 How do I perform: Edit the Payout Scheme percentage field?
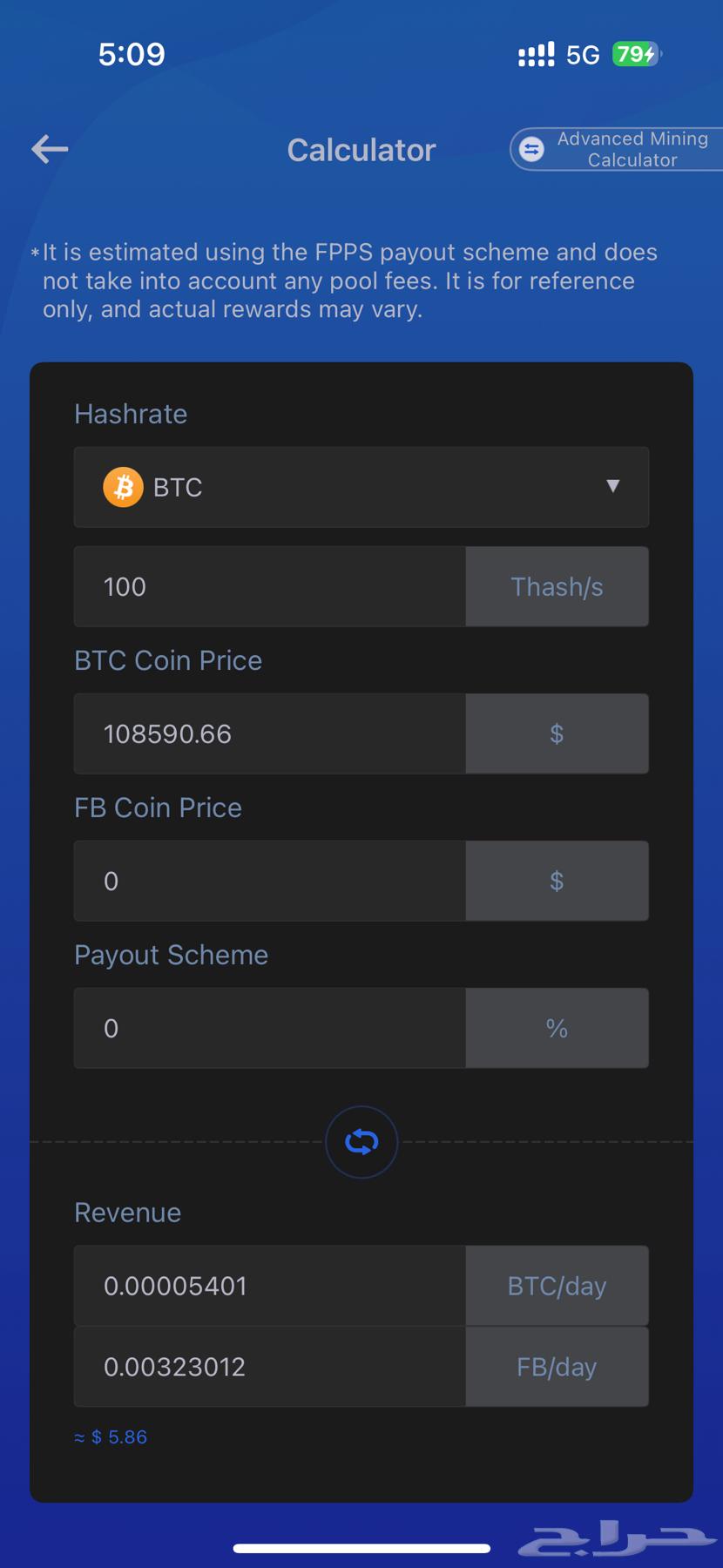(x=269, y=1028)
